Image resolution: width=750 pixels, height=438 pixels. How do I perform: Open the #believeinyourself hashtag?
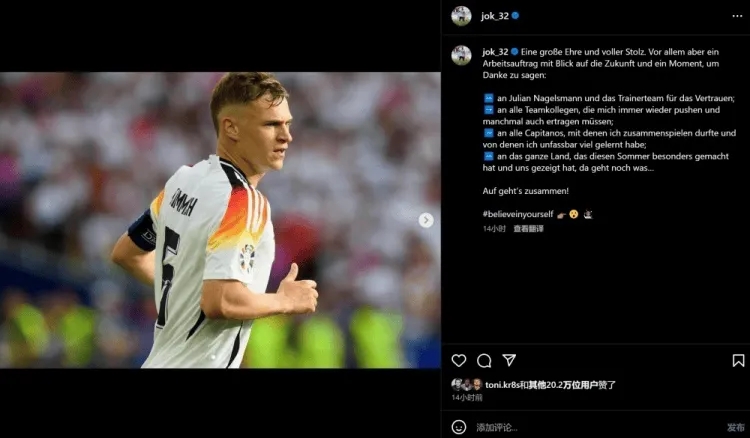click(516, 214)
